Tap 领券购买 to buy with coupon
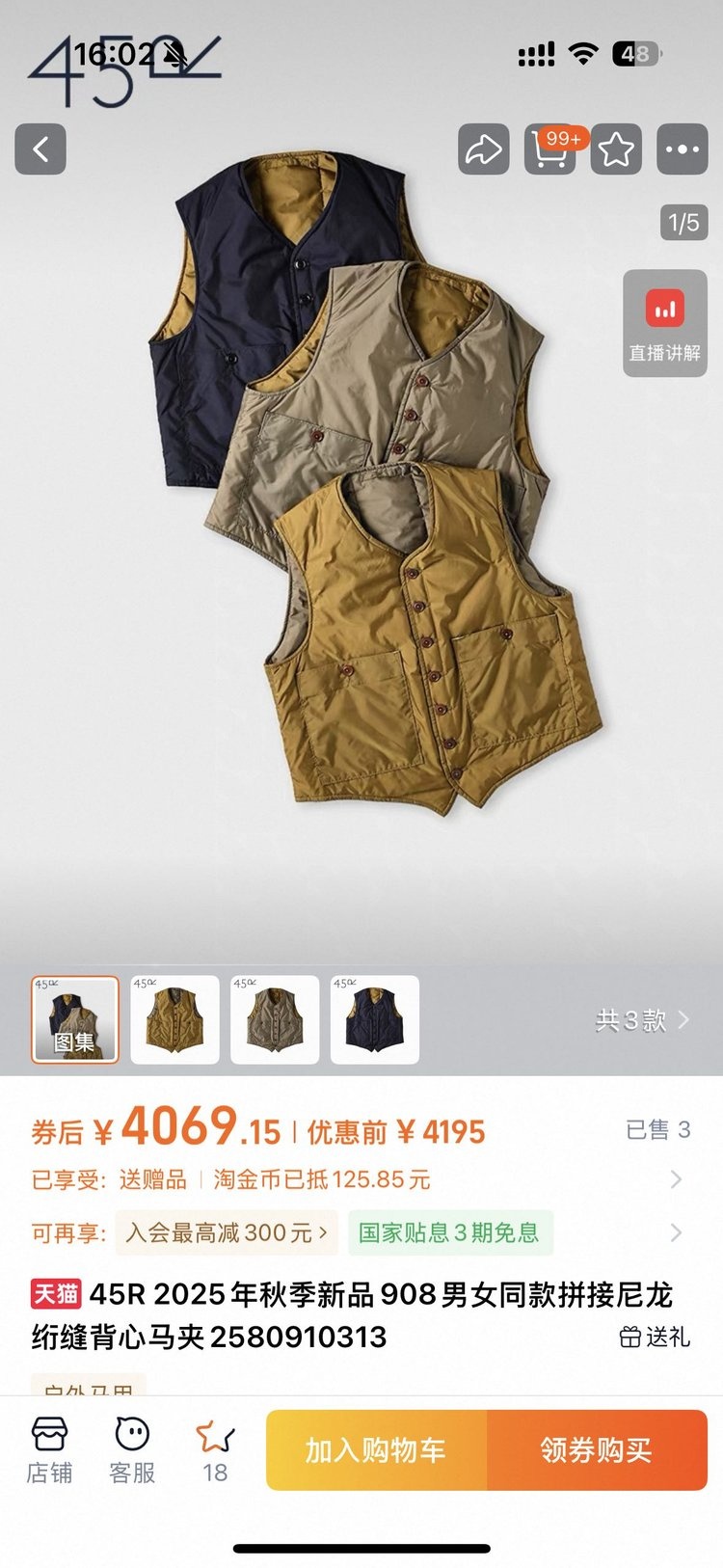The image size is (723, 1568). point(597,1450)
